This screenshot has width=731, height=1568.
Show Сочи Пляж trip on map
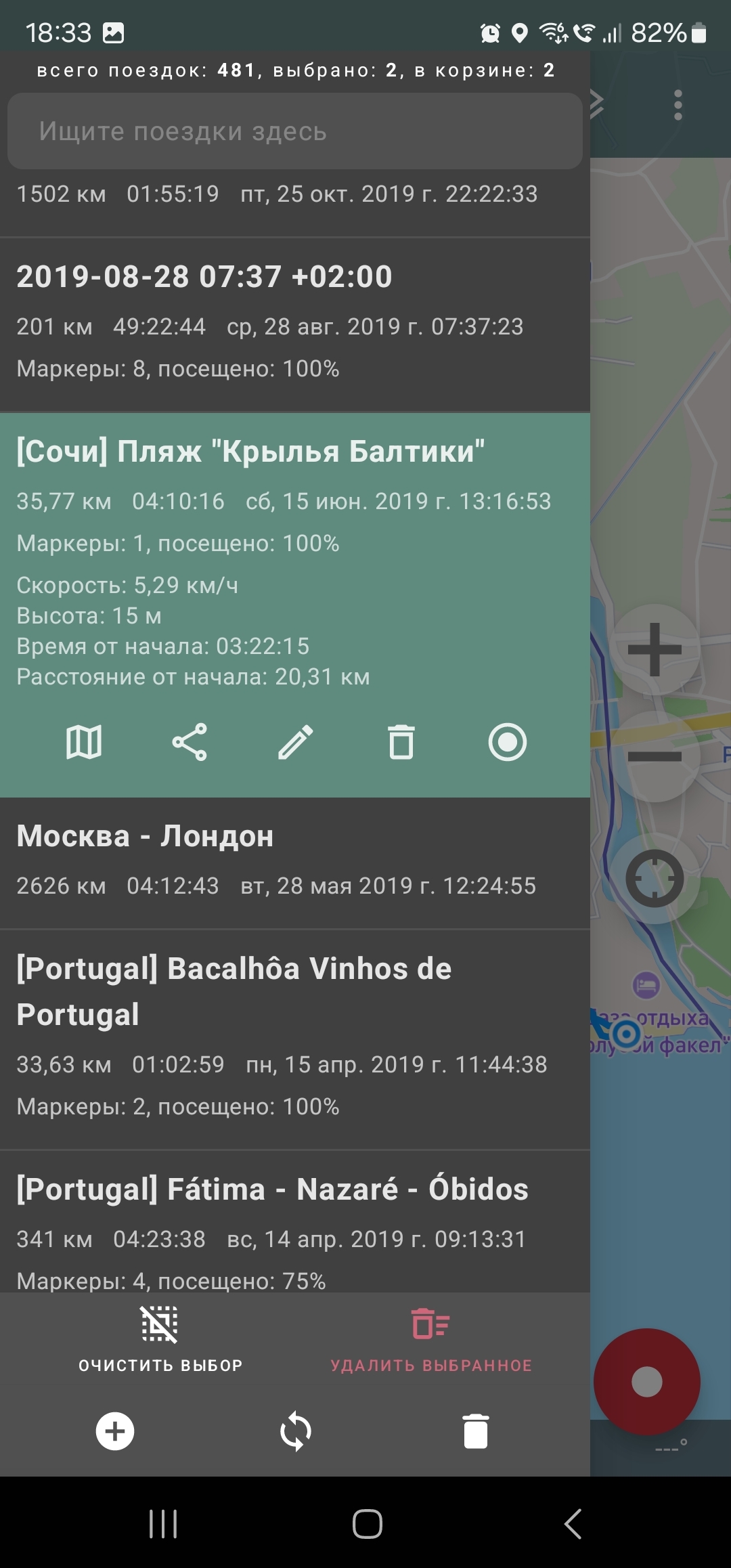tap(84, 742)
